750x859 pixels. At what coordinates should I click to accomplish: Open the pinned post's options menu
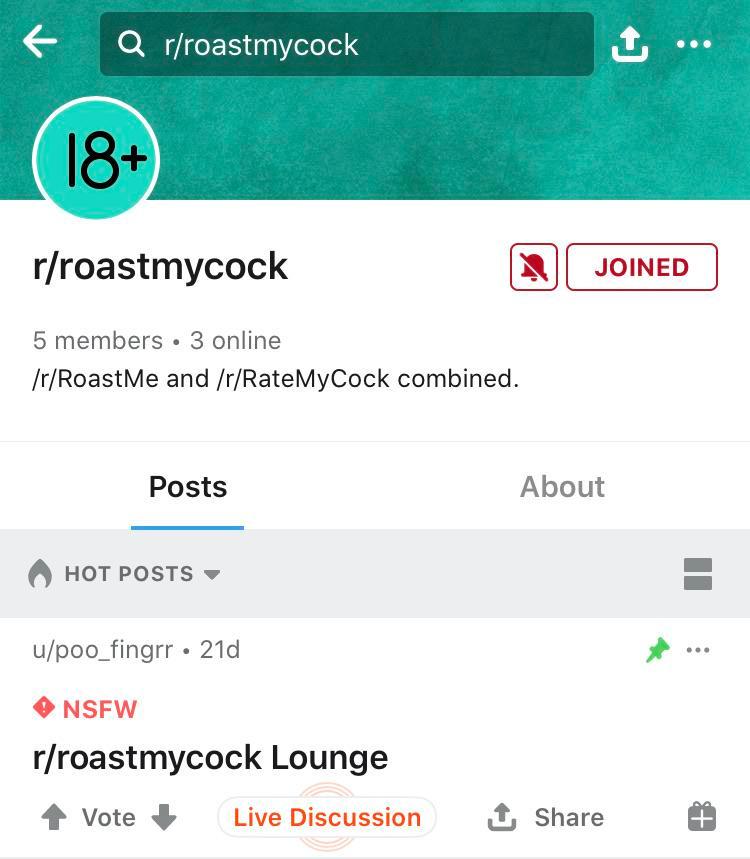[698, 650]
